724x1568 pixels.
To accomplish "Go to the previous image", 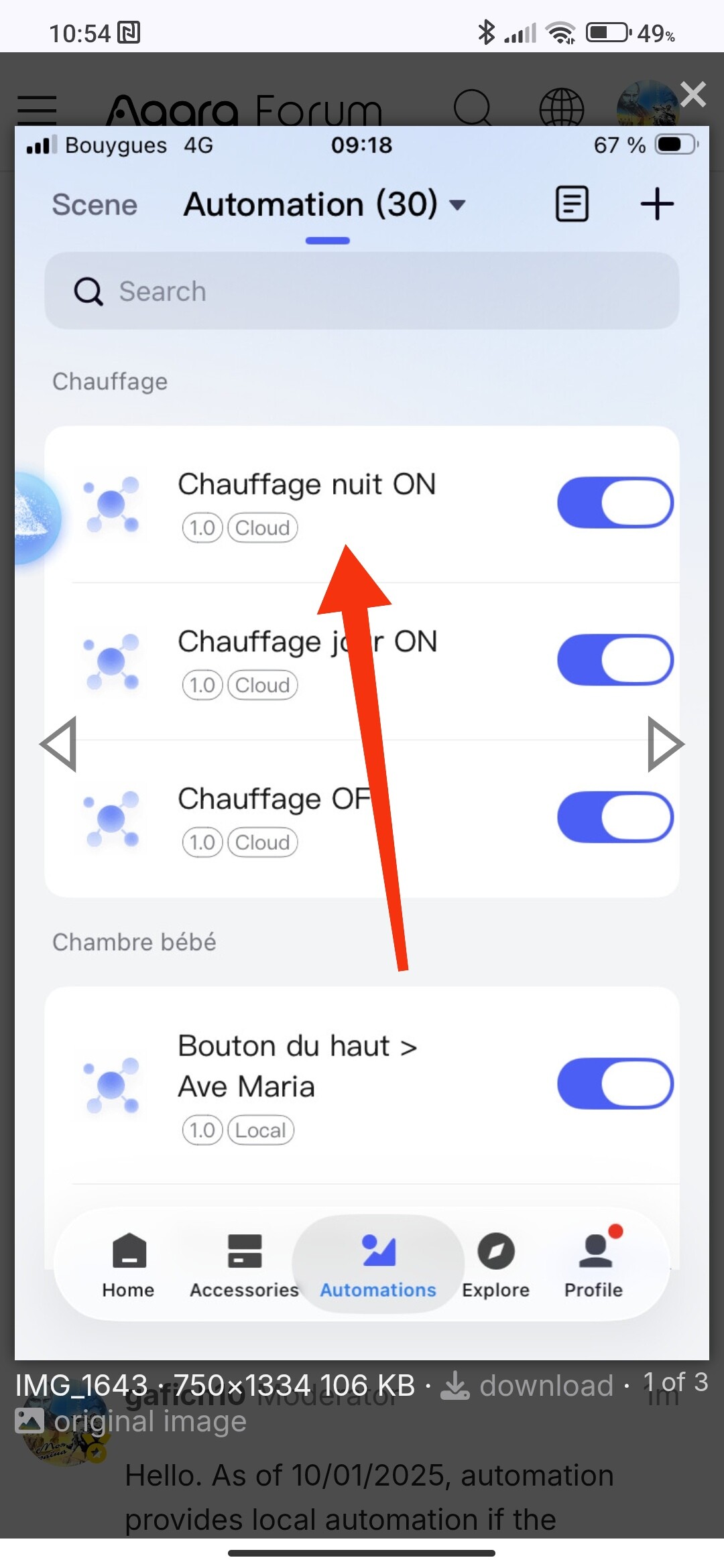I will pyautogui.click(x=59, y=744).
